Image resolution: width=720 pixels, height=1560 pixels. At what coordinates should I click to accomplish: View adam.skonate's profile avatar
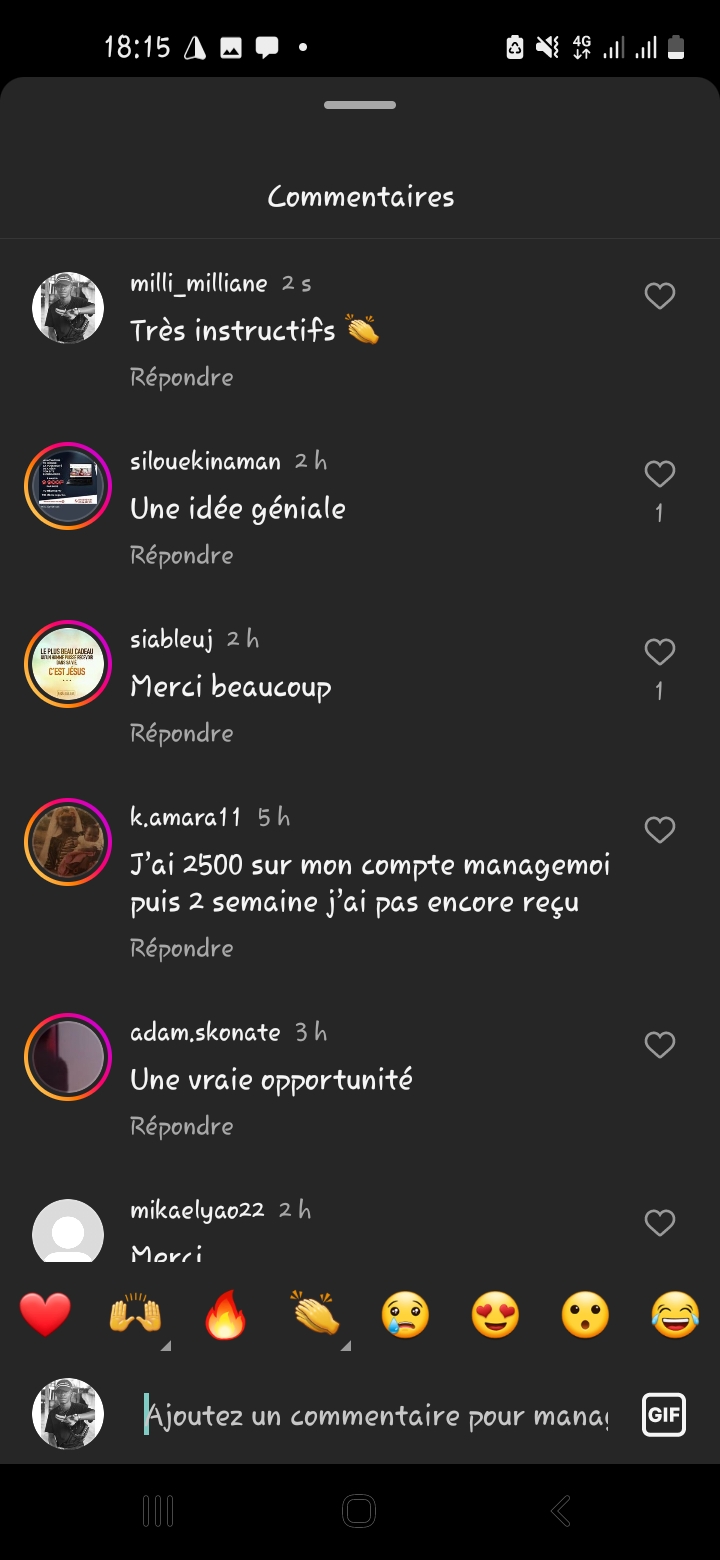point(68,1057)
